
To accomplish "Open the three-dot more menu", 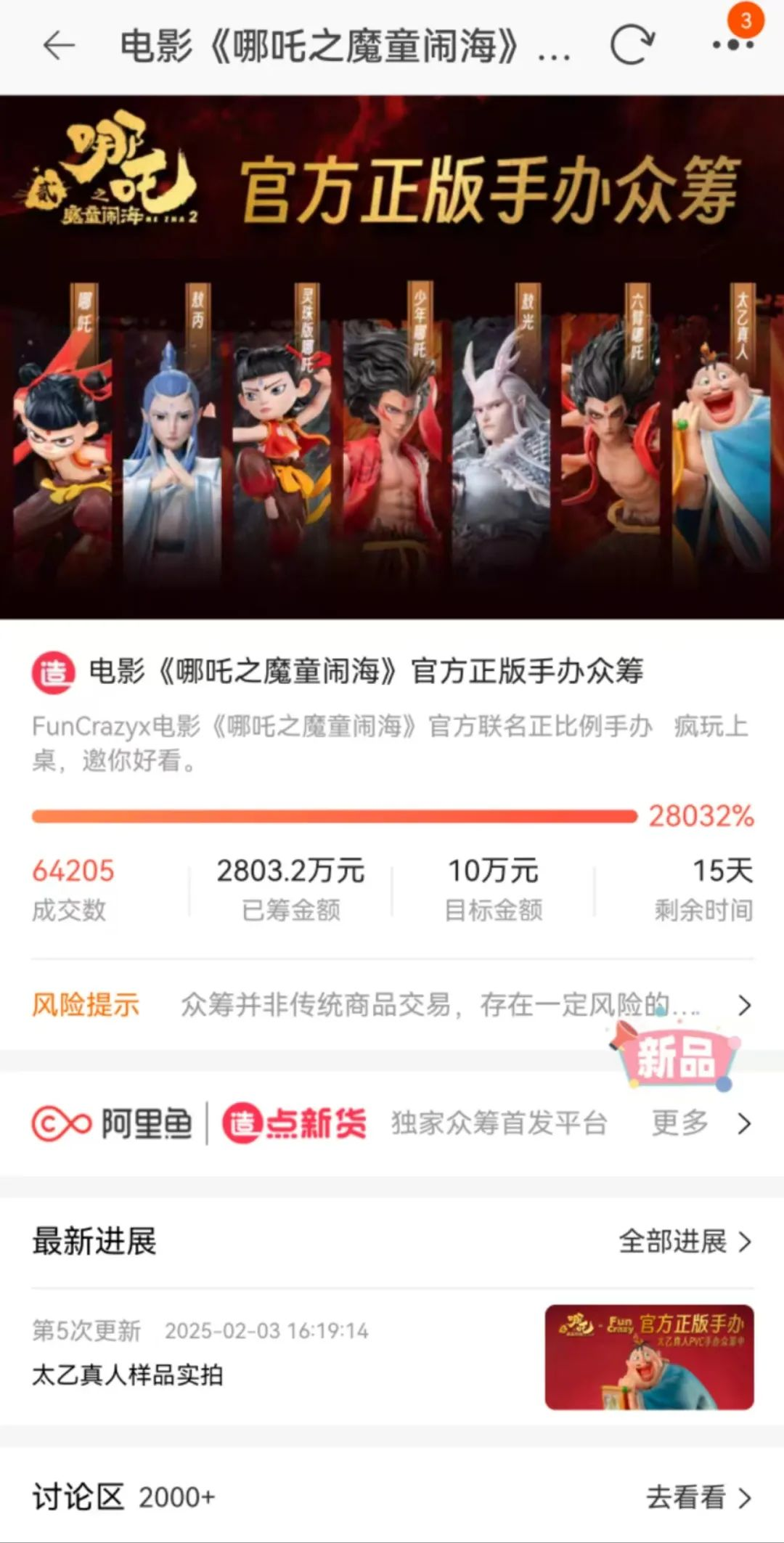I will tap(732, 44).
